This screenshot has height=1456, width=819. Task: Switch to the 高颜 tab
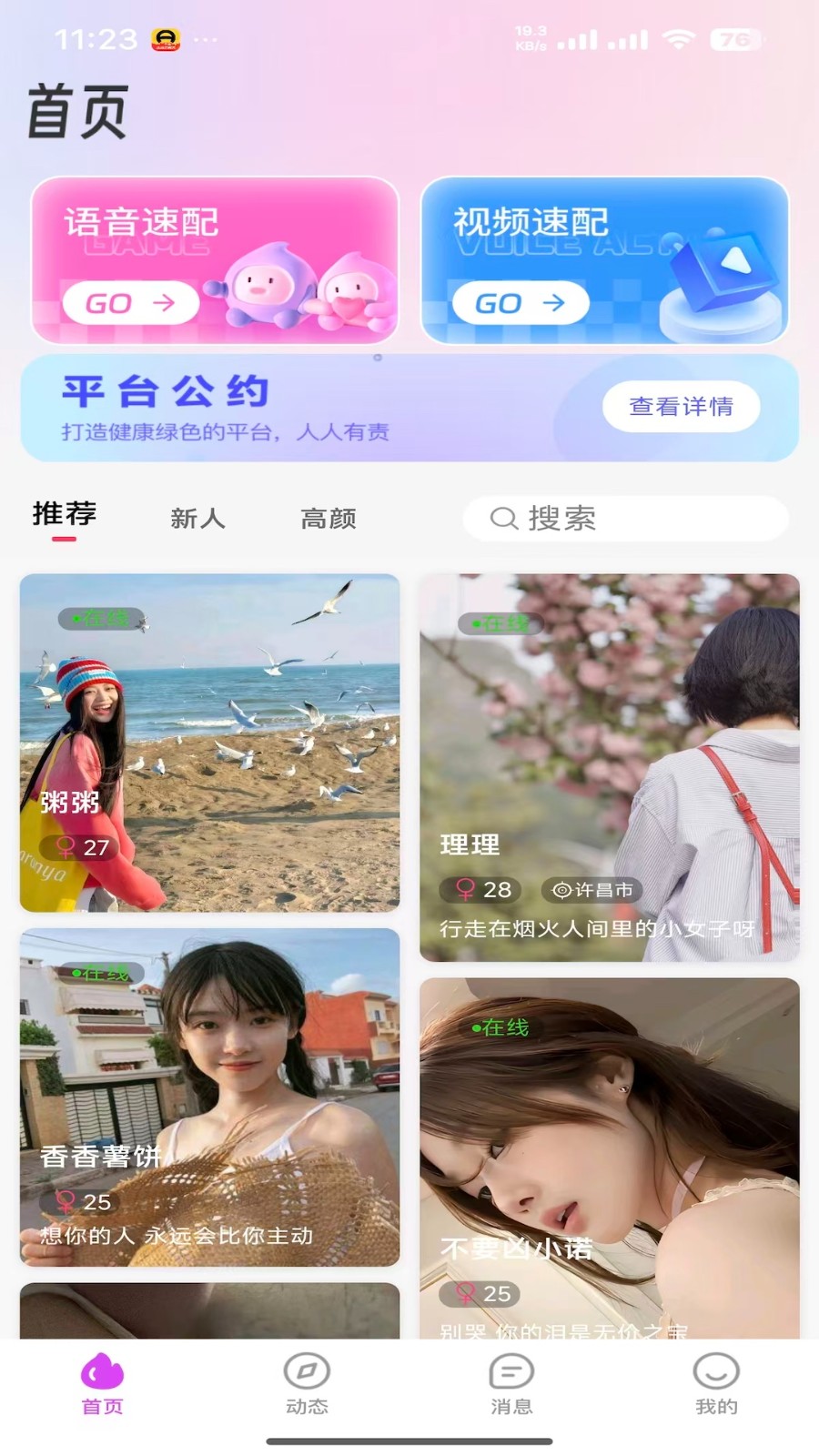(328, 519)
